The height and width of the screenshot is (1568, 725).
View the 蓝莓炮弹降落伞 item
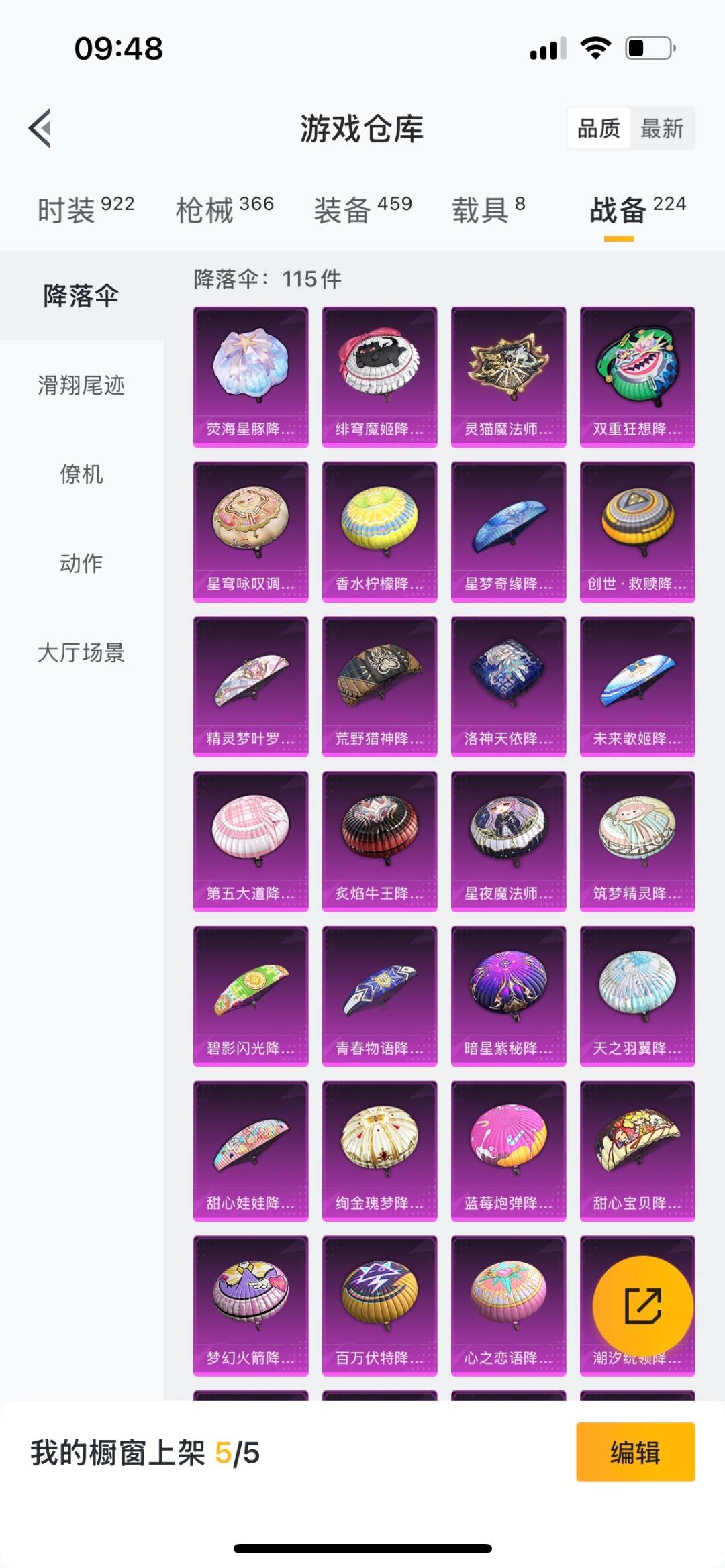point(508,1151)
